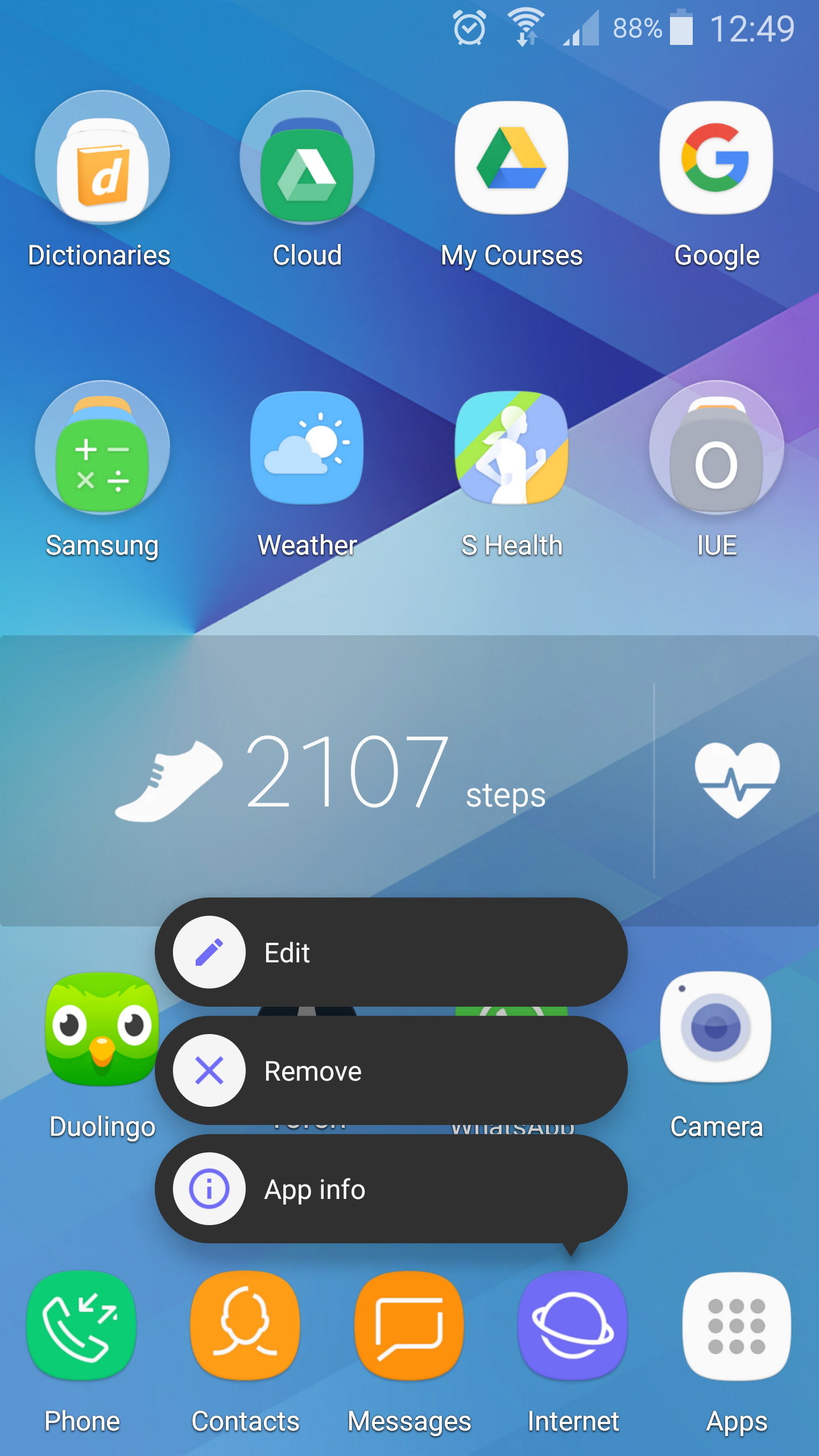Image resolution: width=819 pixels, height=1456 pixels.
Task: Launch Duolingo
Action: pyautogui.click(x=102, y=1029)
